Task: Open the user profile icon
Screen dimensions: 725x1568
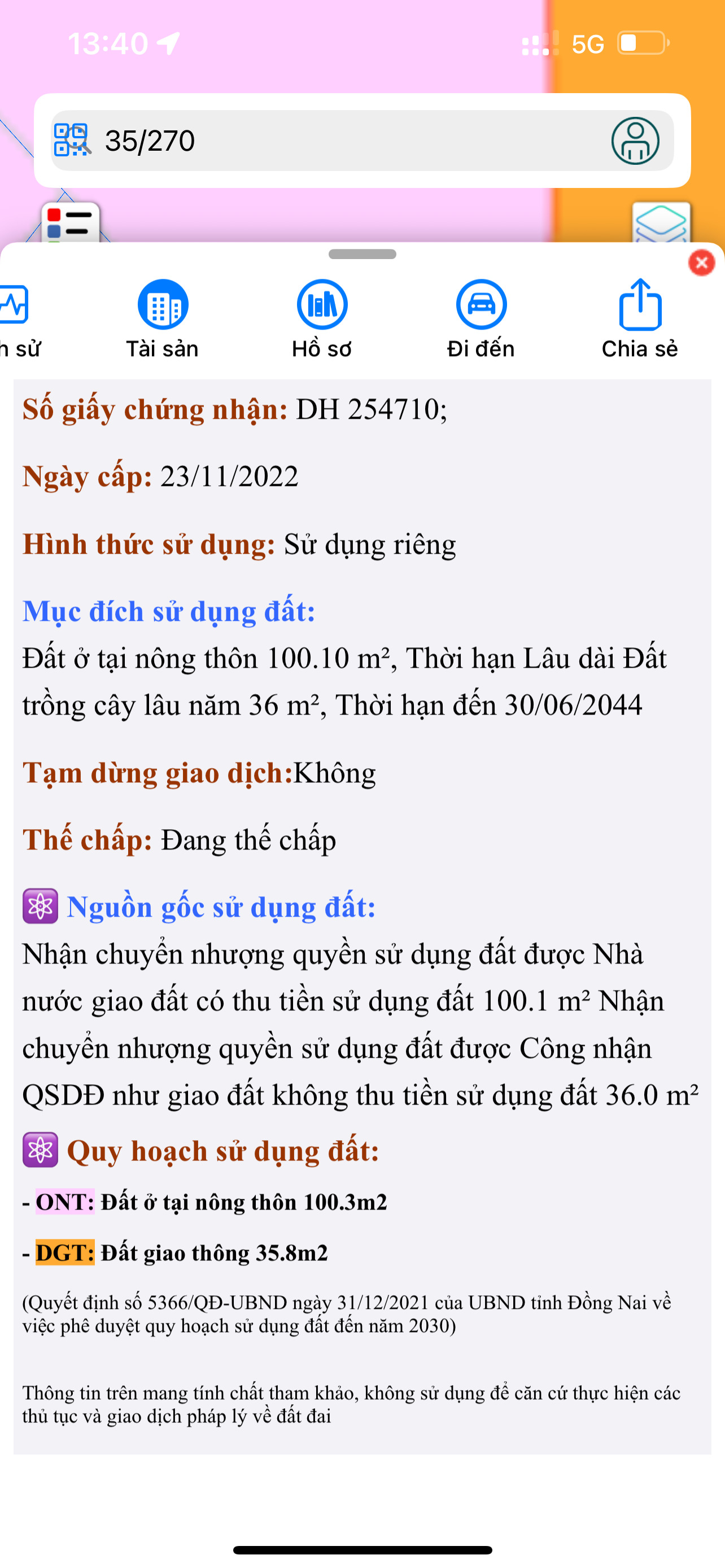Action: 635,141
